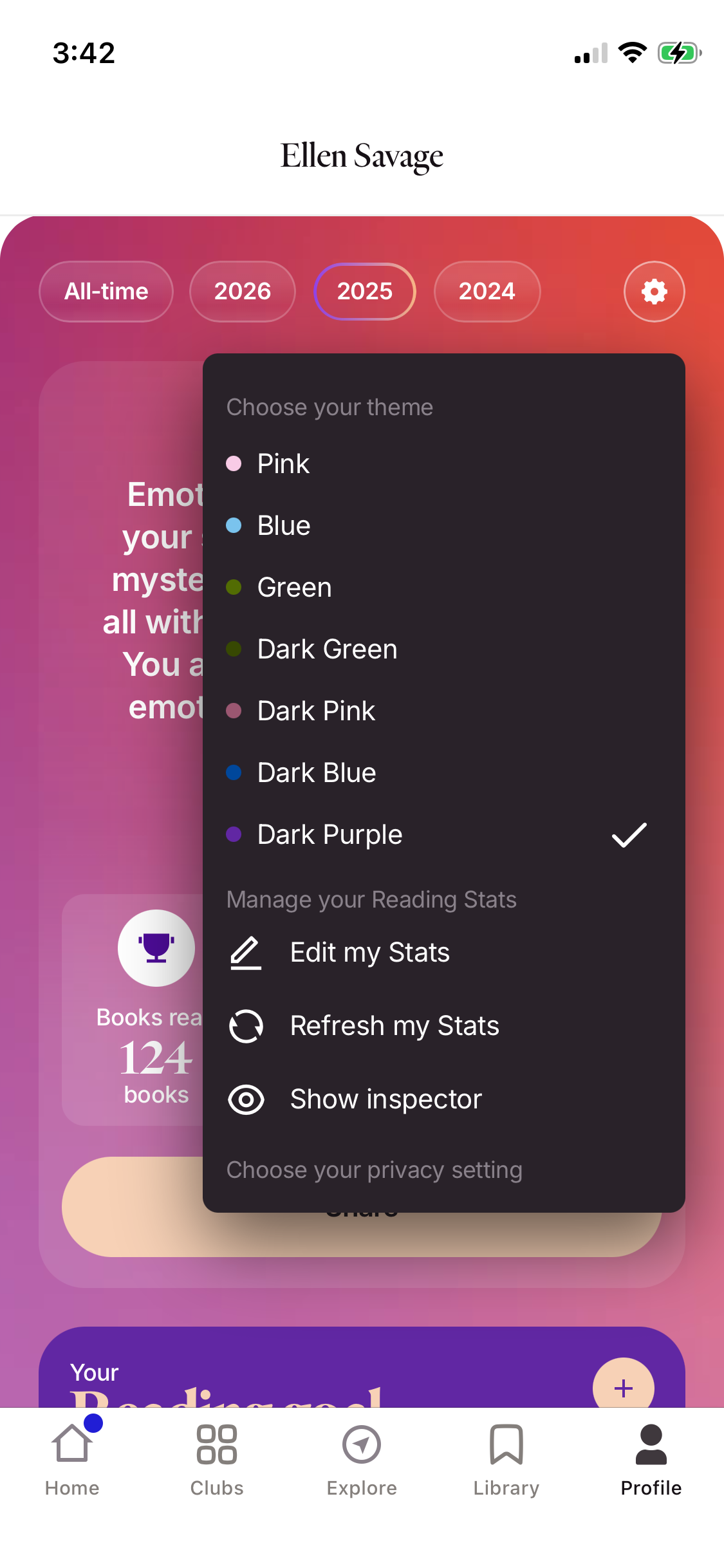Apply the Dark Green theme
The image size is (724, 1568).
327,649
